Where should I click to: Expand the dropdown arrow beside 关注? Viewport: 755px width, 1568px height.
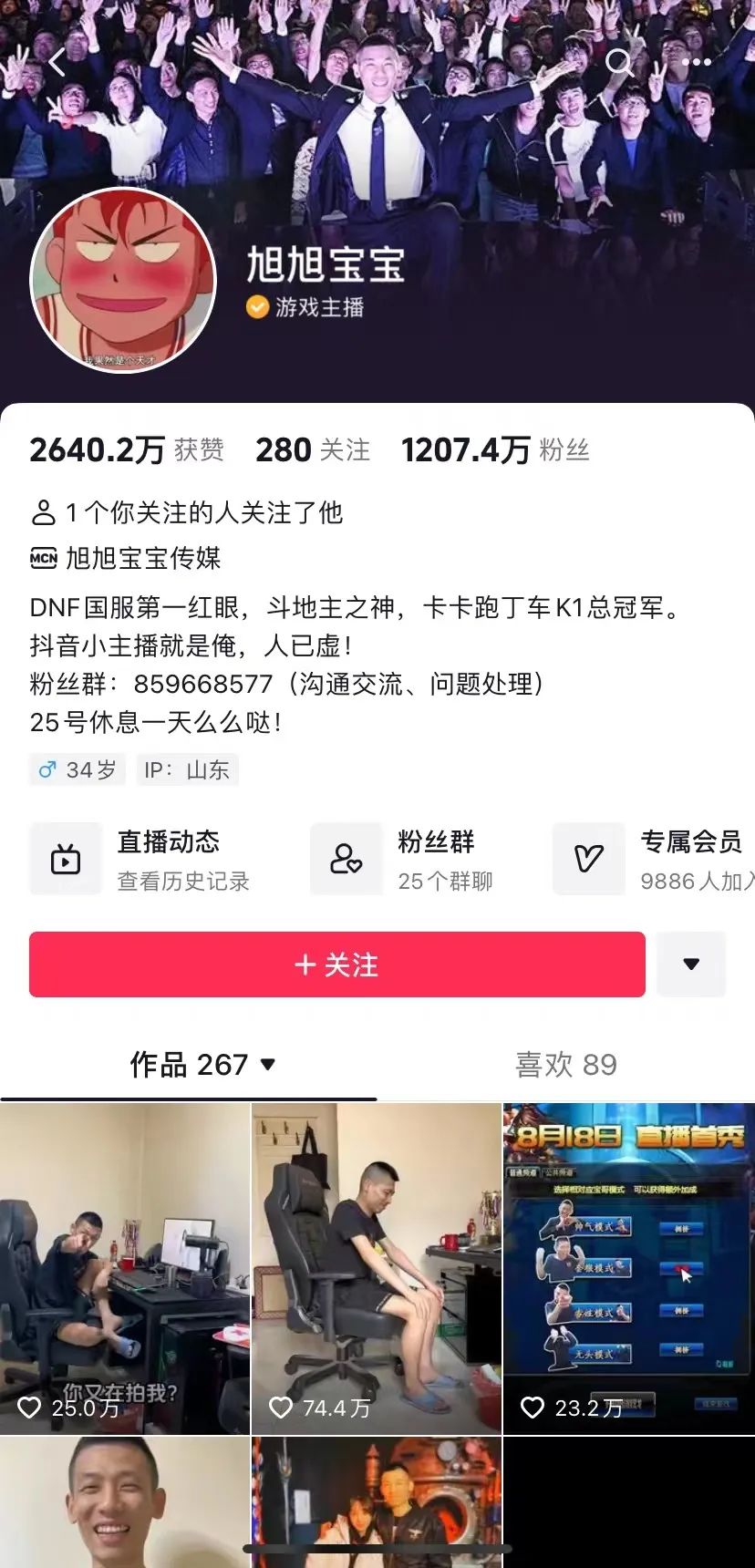691,965
